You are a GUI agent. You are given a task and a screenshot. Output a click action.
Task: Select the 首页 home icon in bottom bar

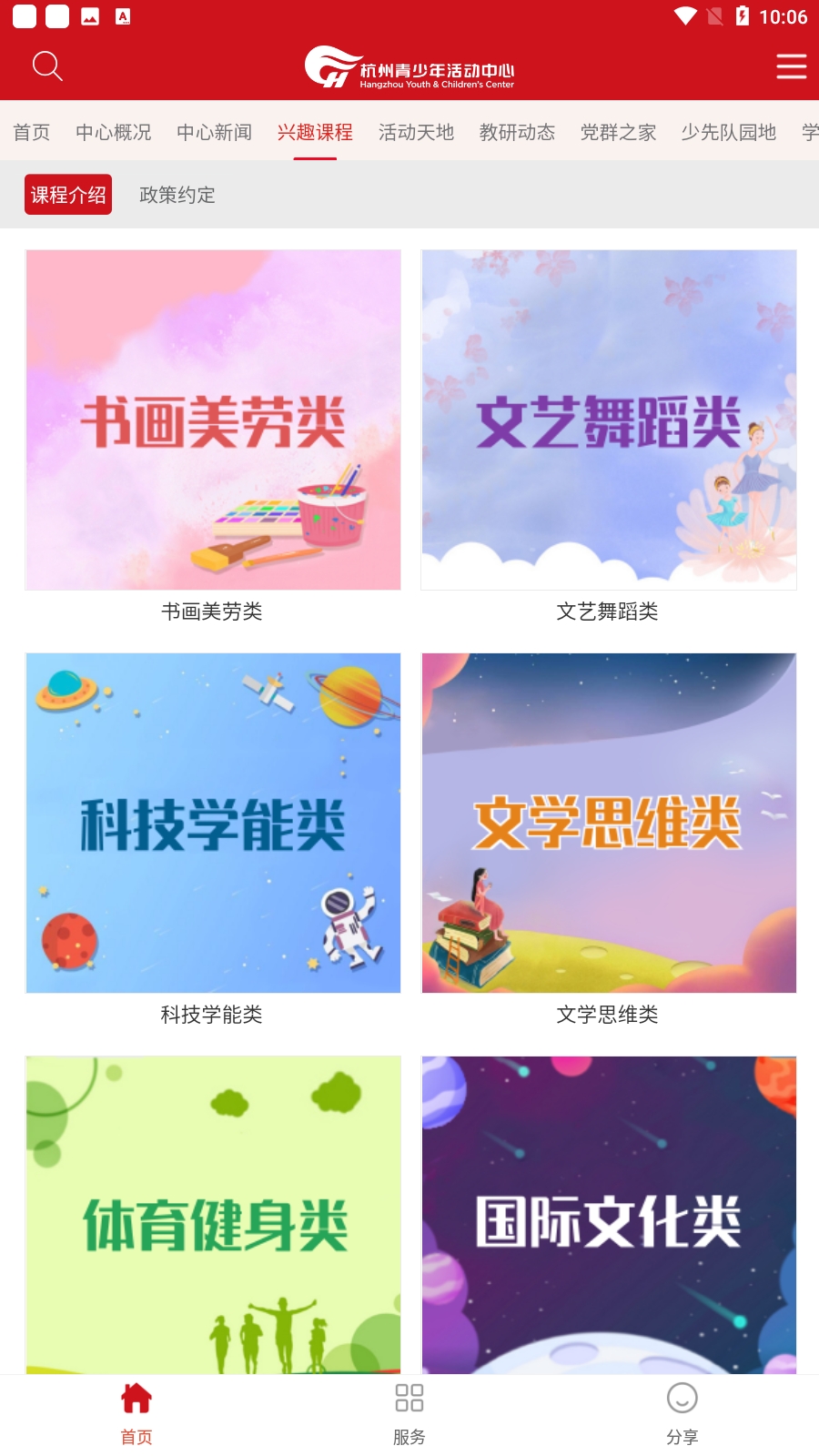point(135,1410)
